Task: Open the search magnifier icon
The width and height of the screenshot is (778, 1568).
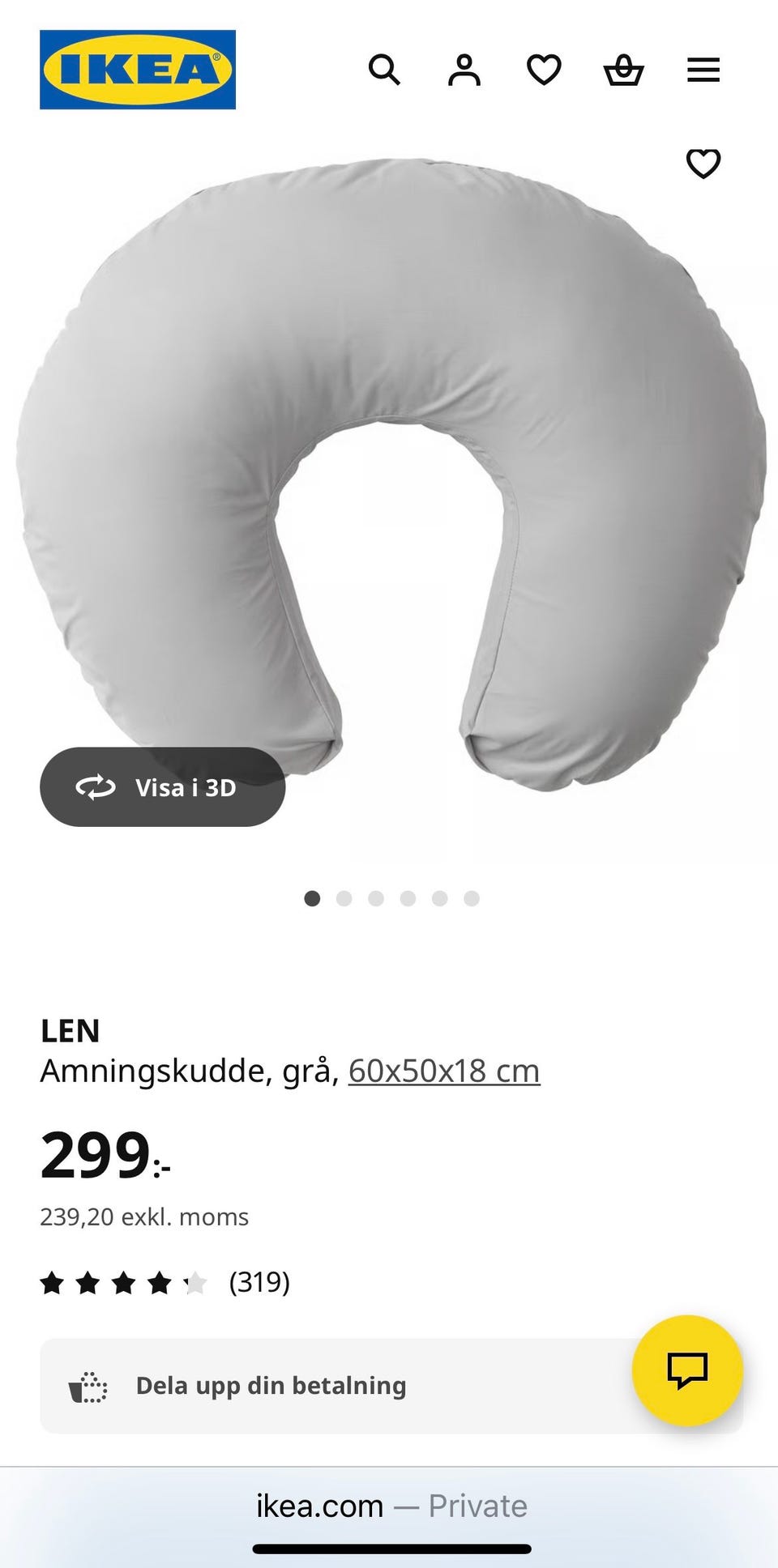Action: click(384, 70)
